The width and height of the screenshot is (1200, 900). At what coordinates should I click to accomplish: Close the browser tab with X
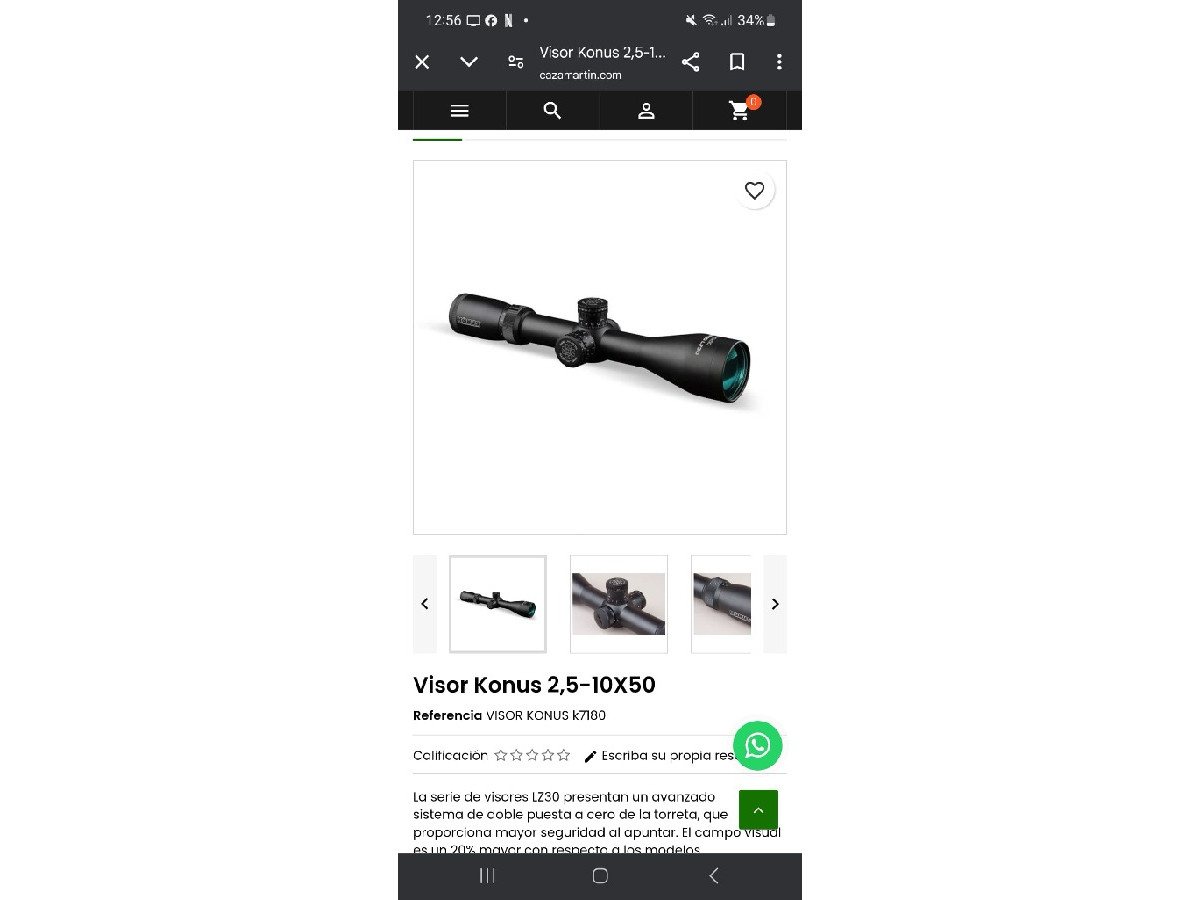422,62
